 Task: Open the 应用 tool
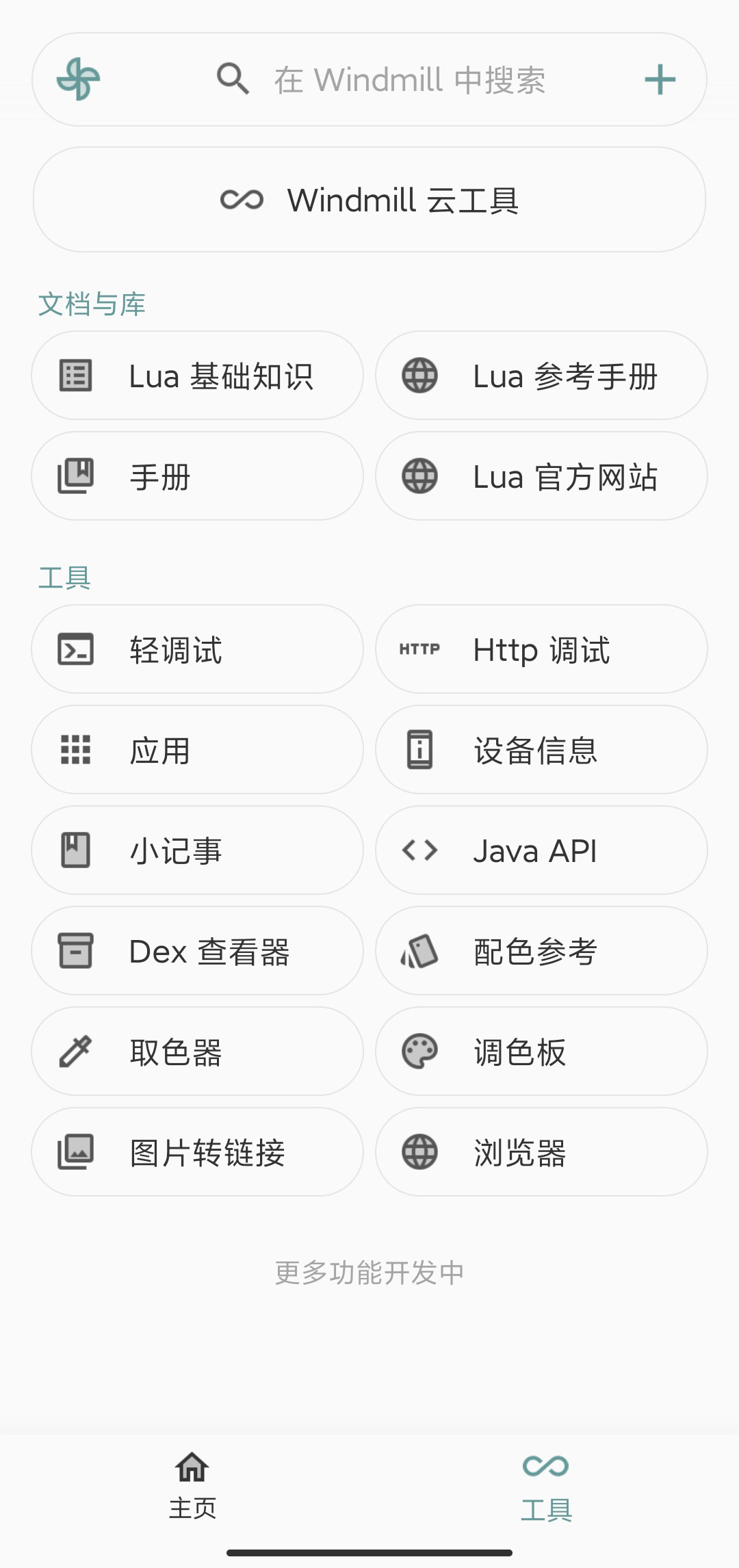(197, 750)
